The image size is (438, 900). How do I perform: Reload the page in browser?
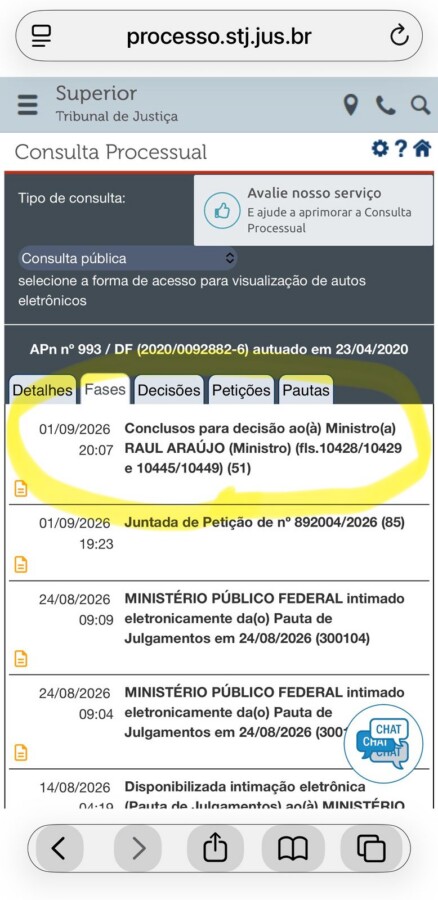tap(399, 37)
